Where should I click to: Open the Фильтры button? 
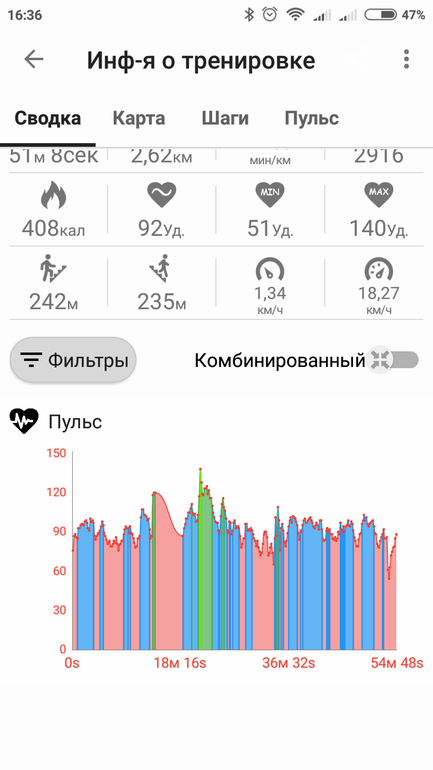[73, 360]
